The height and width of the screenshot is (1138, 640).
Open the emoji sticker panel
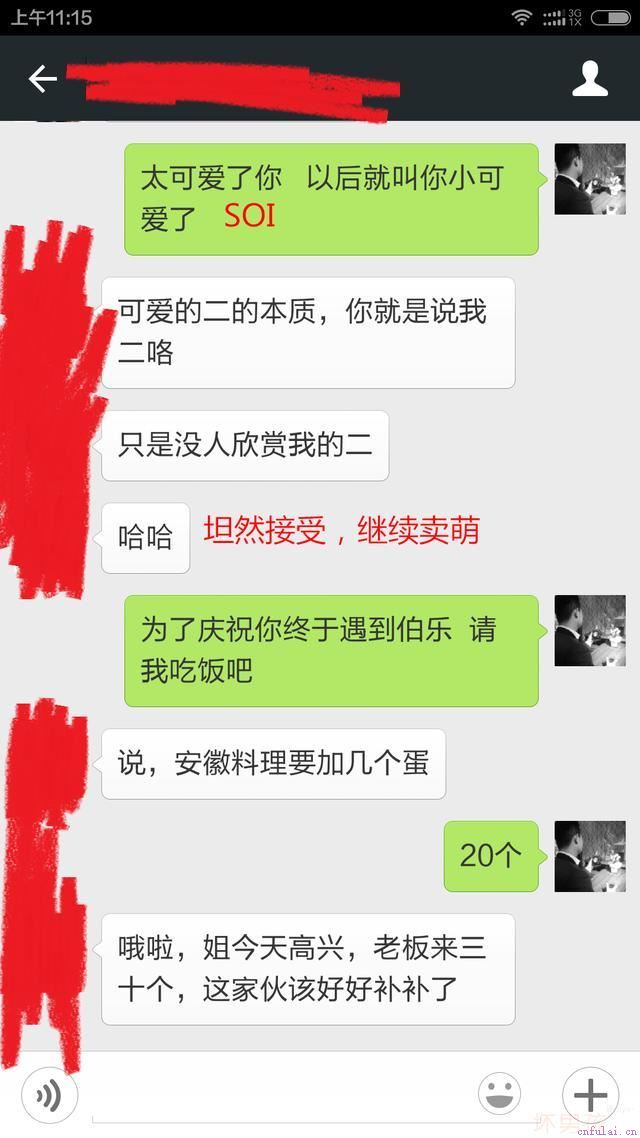coord(499,1095)
